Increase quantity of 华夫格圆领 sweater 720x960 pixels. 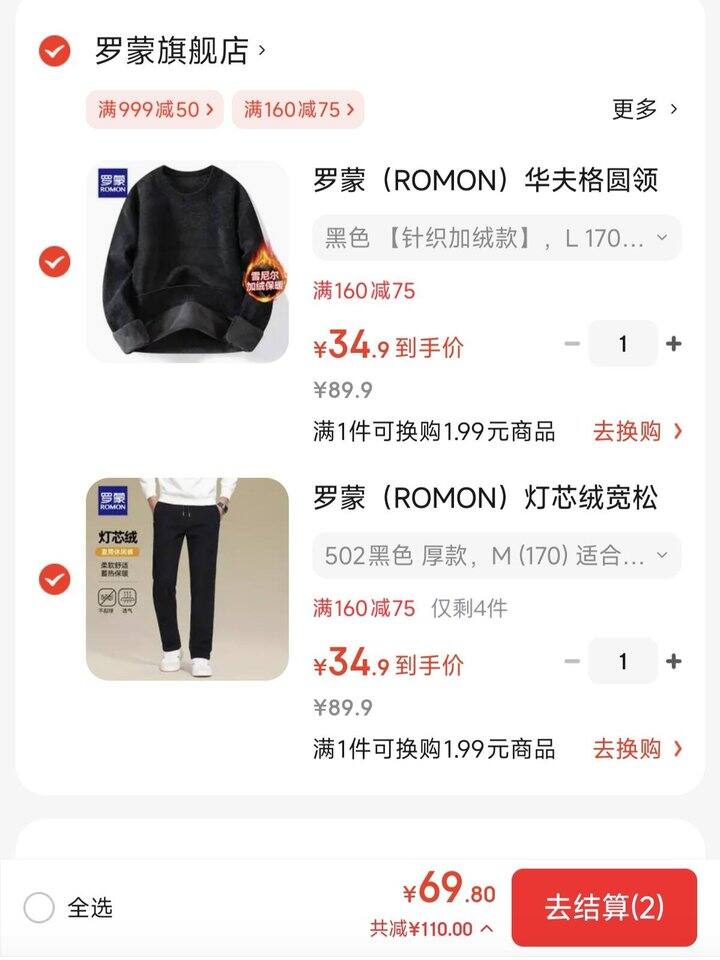[x=674, y=344]
